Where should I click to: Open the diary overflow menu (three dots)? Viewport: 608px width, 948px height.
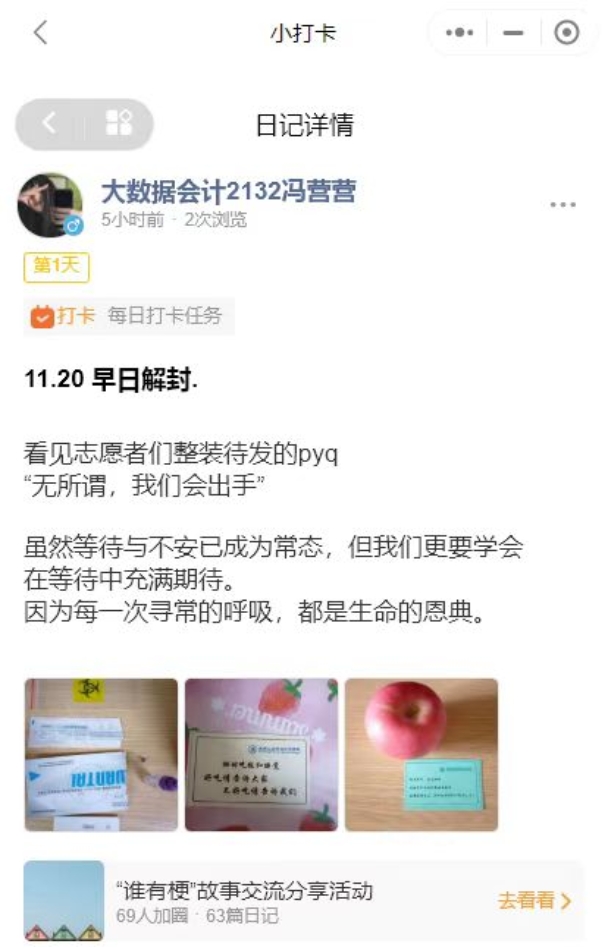563,205
